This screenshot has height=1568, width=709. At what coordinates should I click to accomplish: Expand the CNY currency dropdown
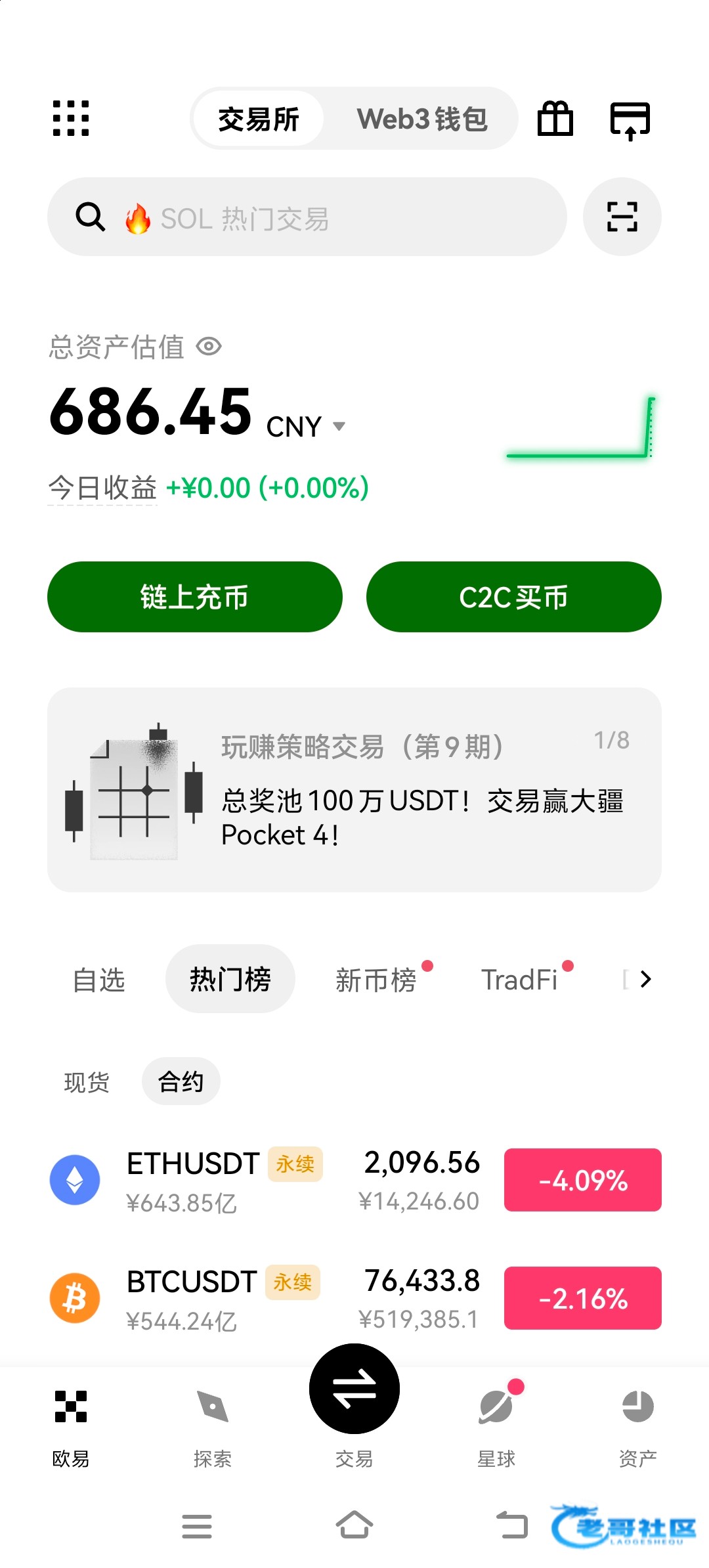coord(306,426)
